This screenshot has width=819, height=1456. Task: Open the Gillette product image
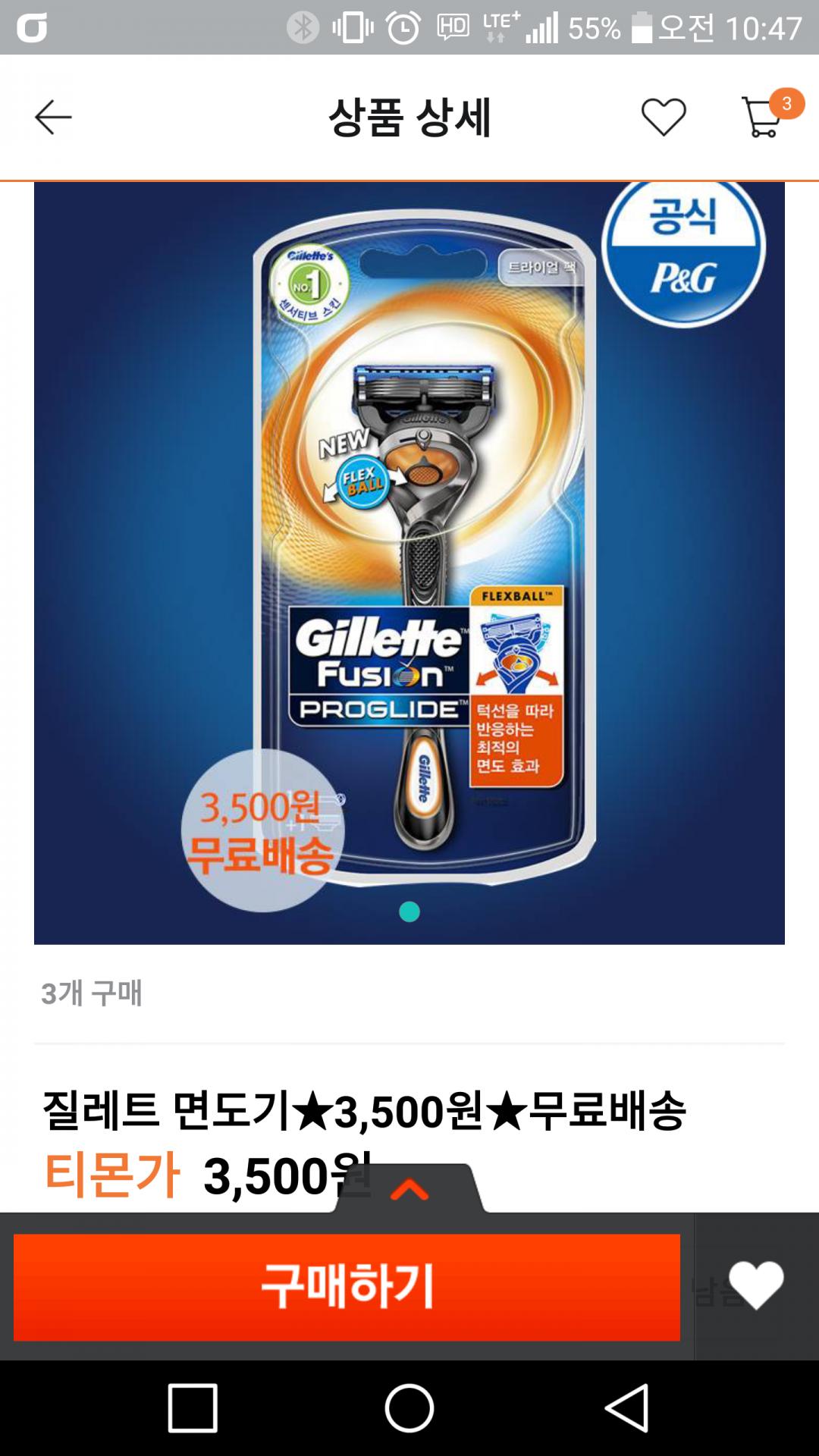point(409,563)
